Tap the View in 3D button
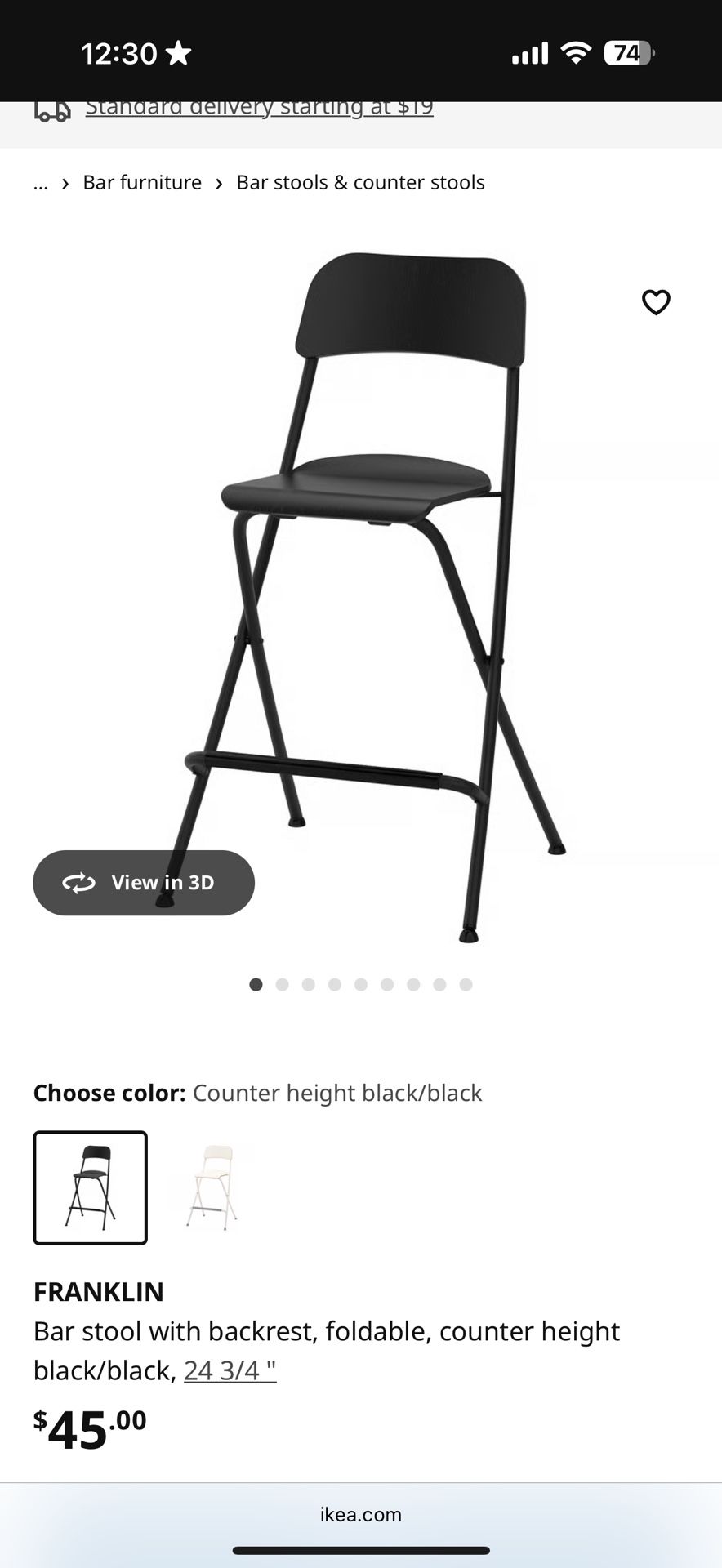 [x=143, y=882]
